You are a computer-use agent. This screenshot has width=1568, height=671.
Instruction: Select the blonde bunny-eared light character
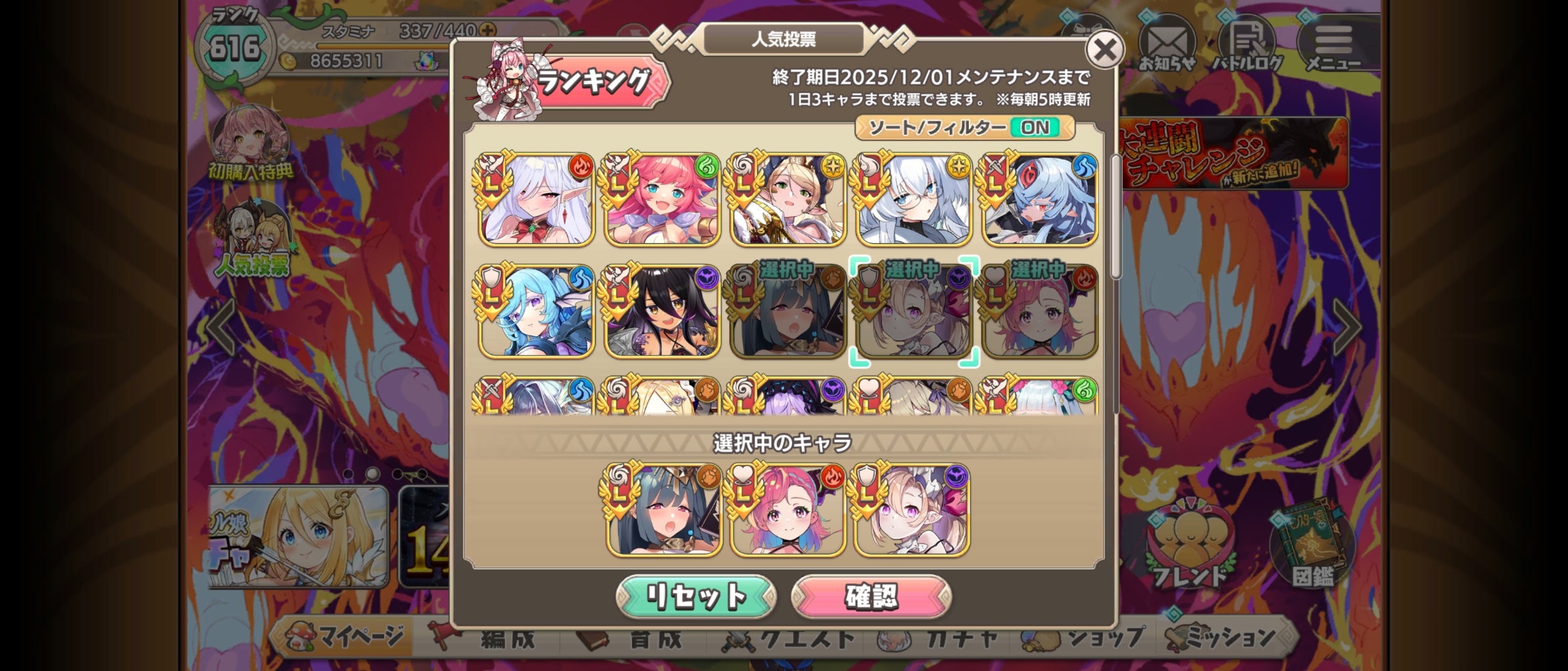pos(788,200)
